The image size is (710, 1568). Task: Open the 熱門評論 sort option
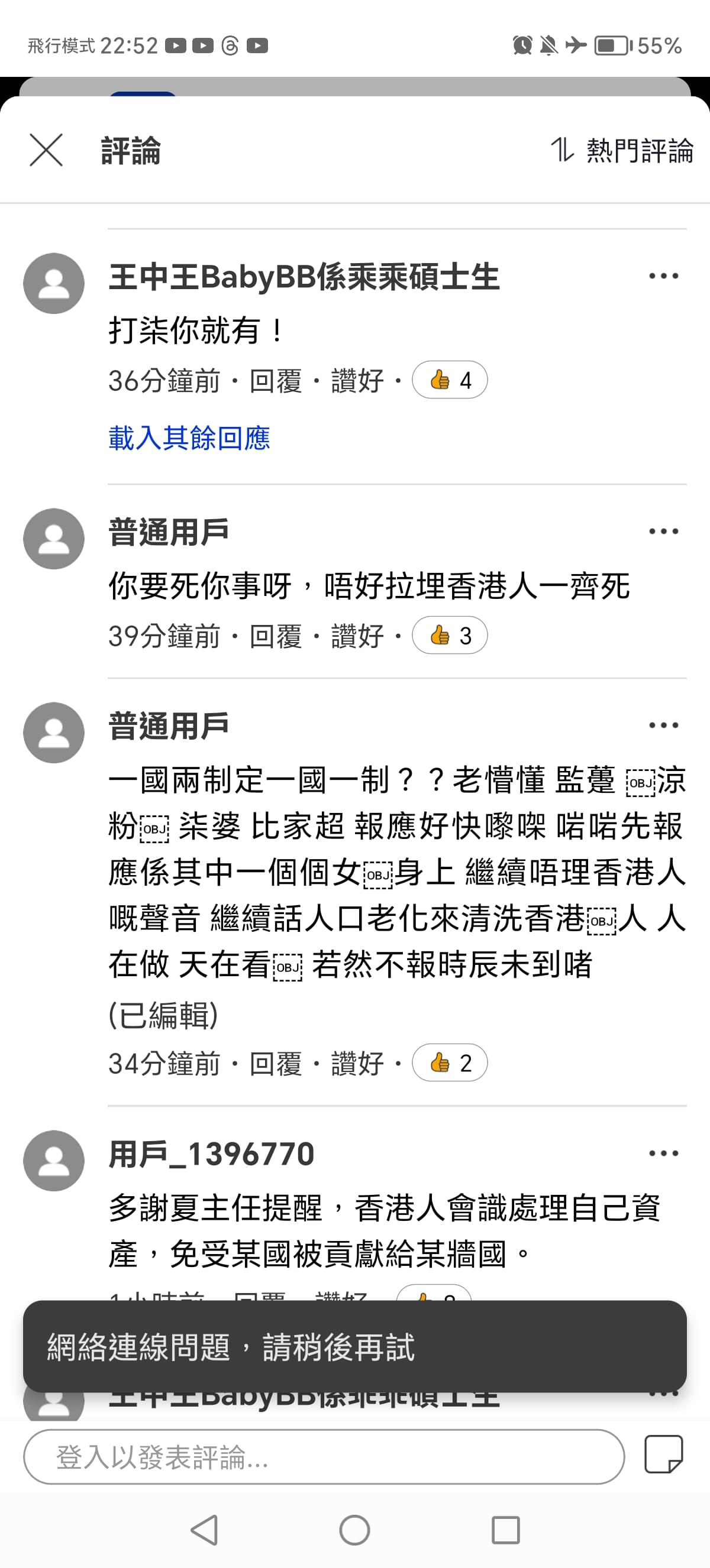[621, 150]
